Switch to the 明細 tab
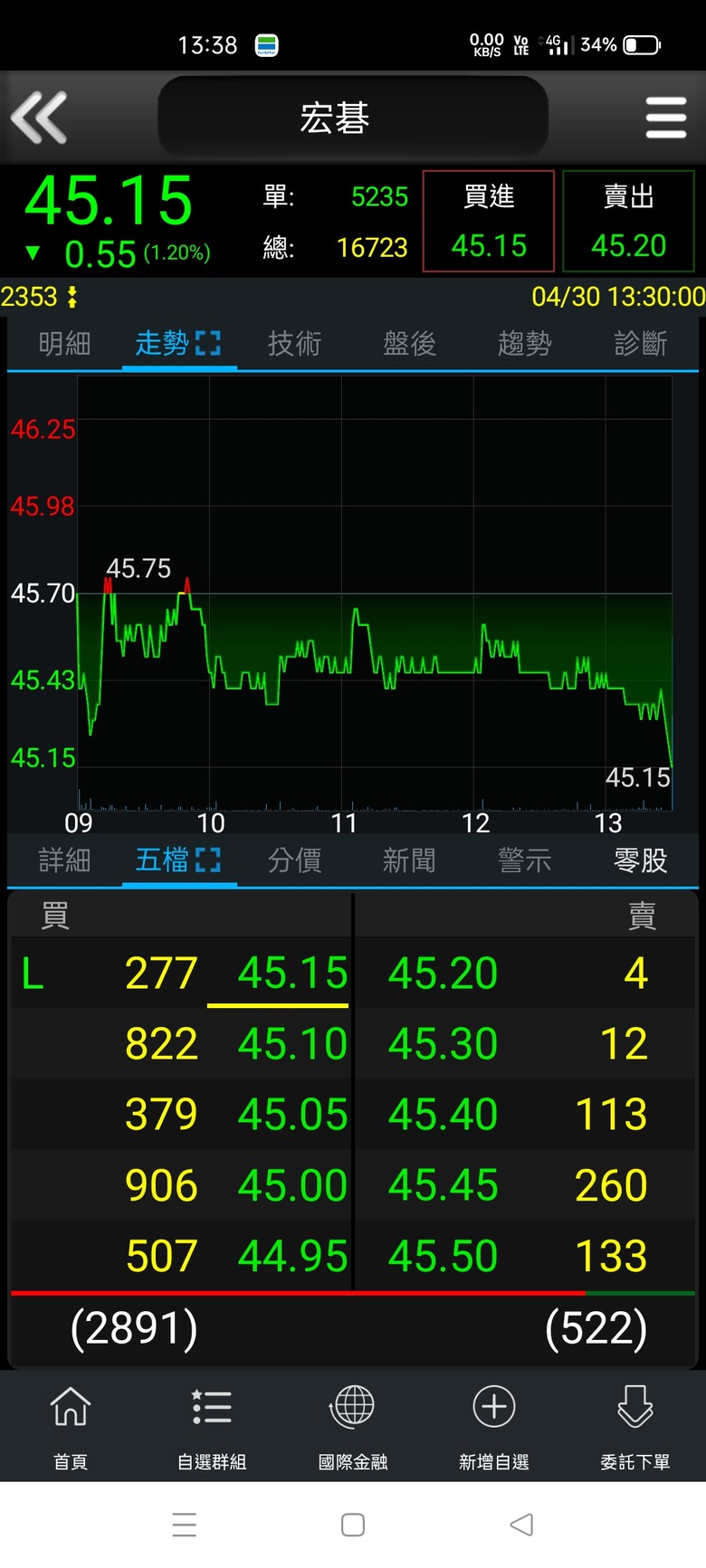The image size is (706, 1568). [x=64, y=344]
